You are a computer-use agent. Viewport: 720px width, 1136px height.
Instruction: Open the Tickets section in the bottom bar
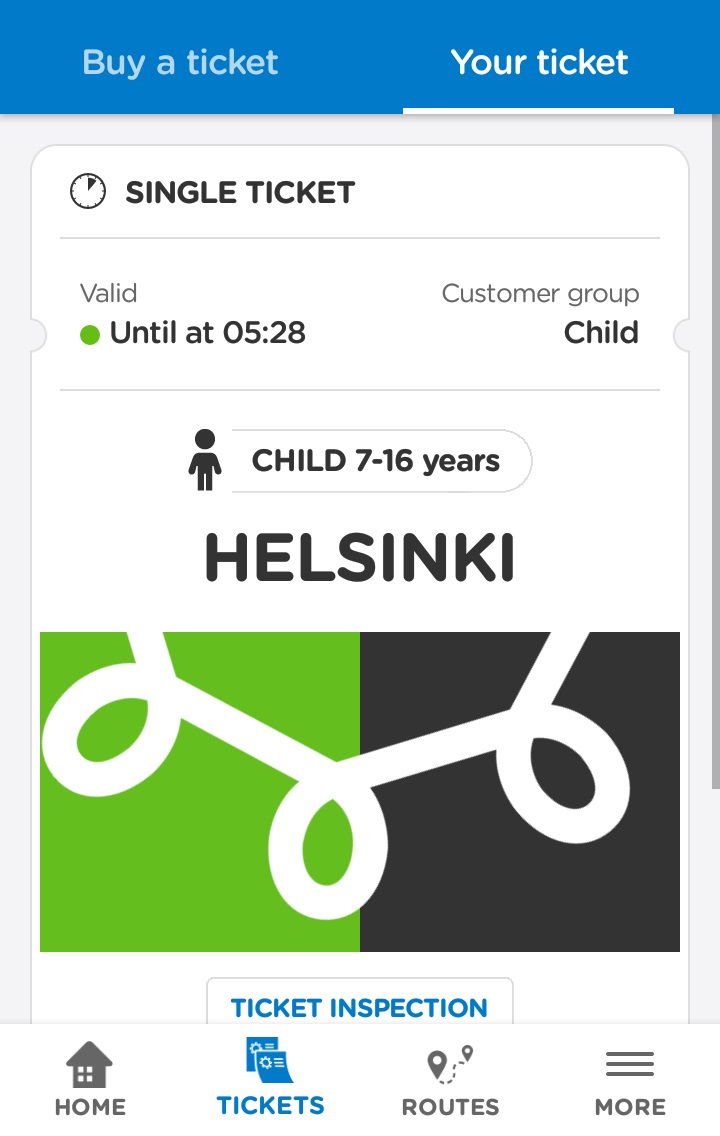point(270,1078)
